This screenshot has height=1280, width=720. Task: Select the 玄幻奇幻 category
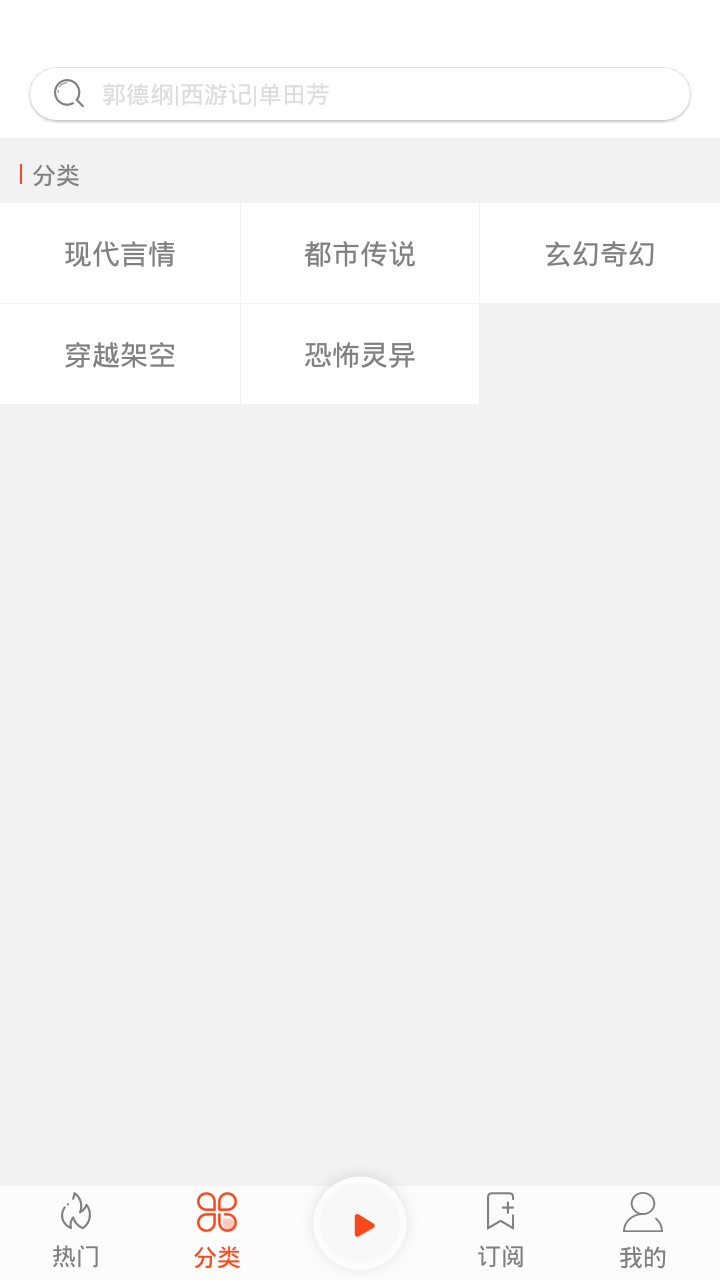[600, 254]
